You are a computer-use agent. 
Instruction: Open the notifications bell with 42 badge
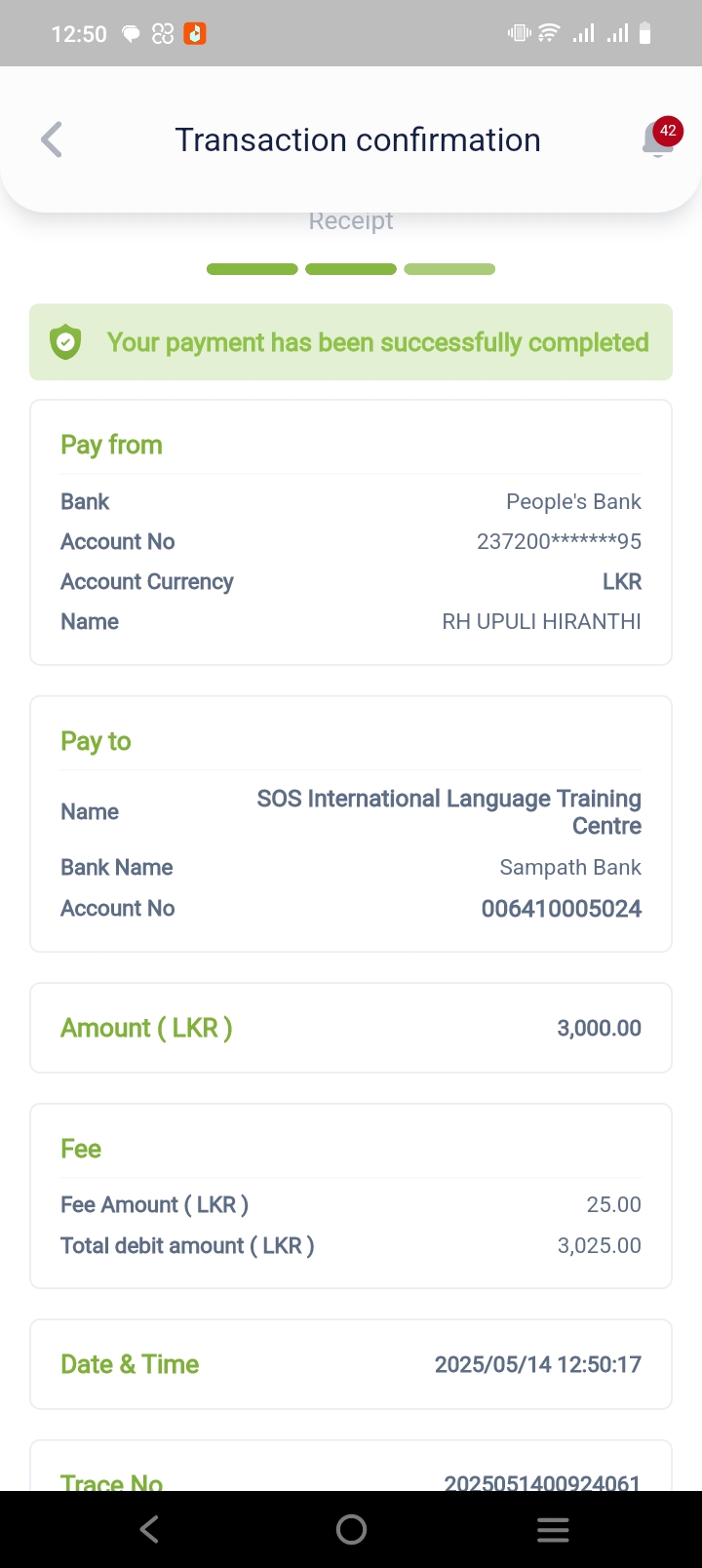click(x=661, y=137)
